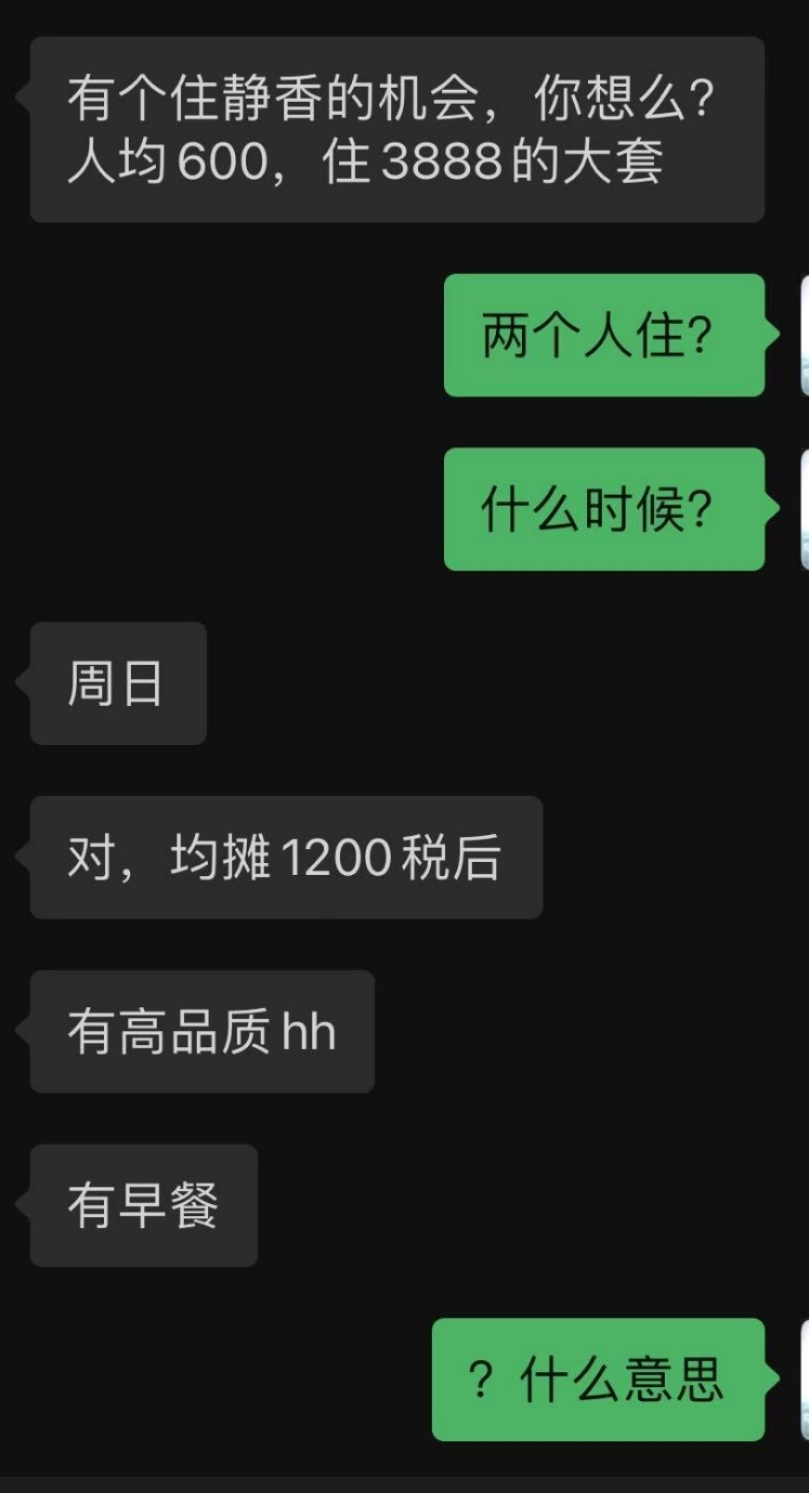809x1493 pixels.
Task: View profile from avatar beside "?什么意思"
Action: (x=804, y=1379)
